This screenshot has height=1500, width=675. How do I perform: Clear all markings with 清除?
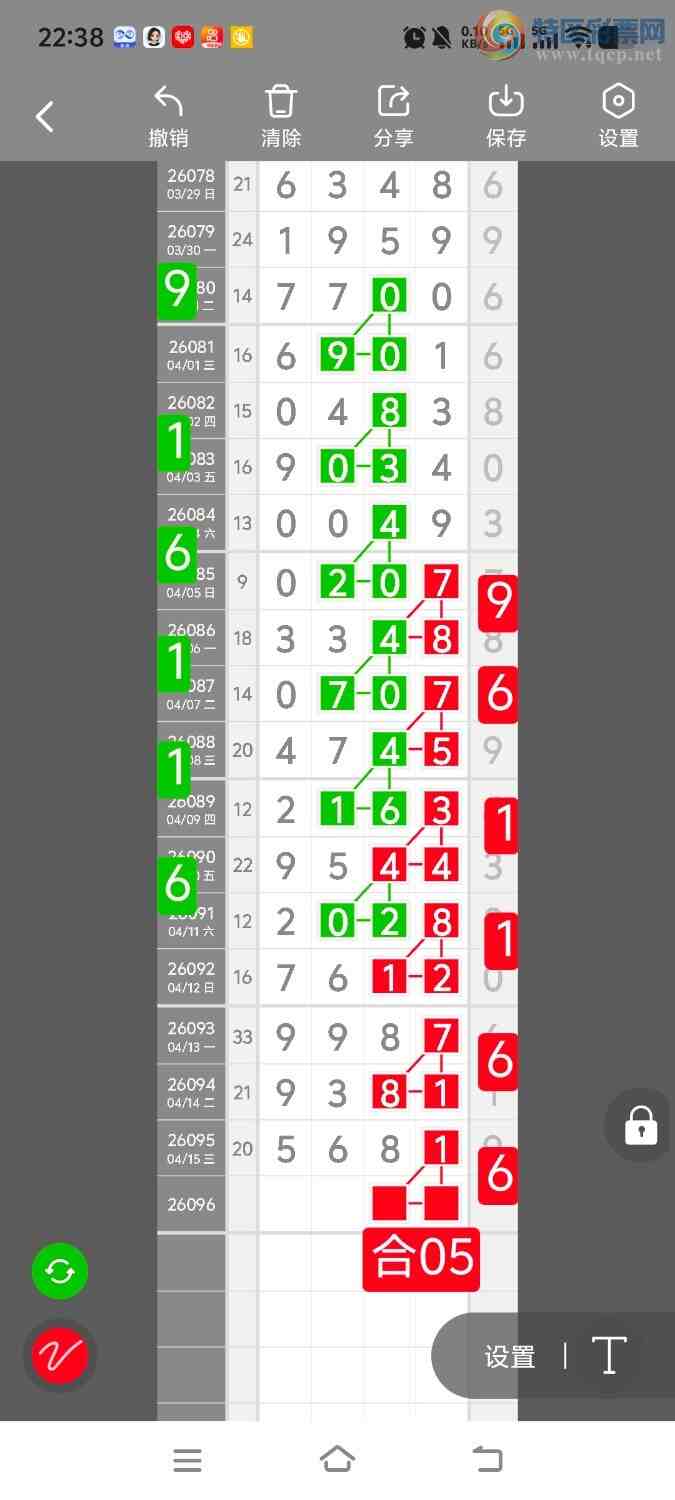pos(281,117)
